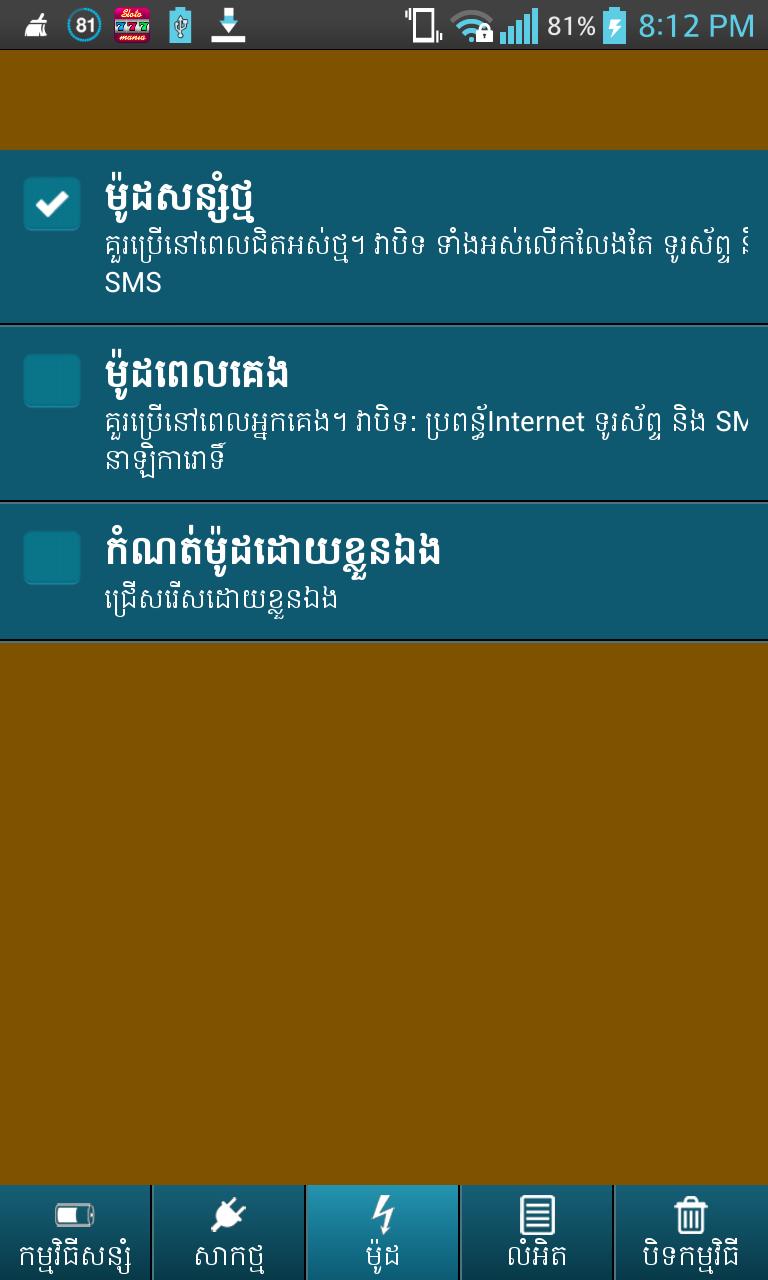Tap the trash can icon on បិទកម្មវិធី tab
The height and width of the screenshot is (1280, 768).
(x=690, y=1214)
